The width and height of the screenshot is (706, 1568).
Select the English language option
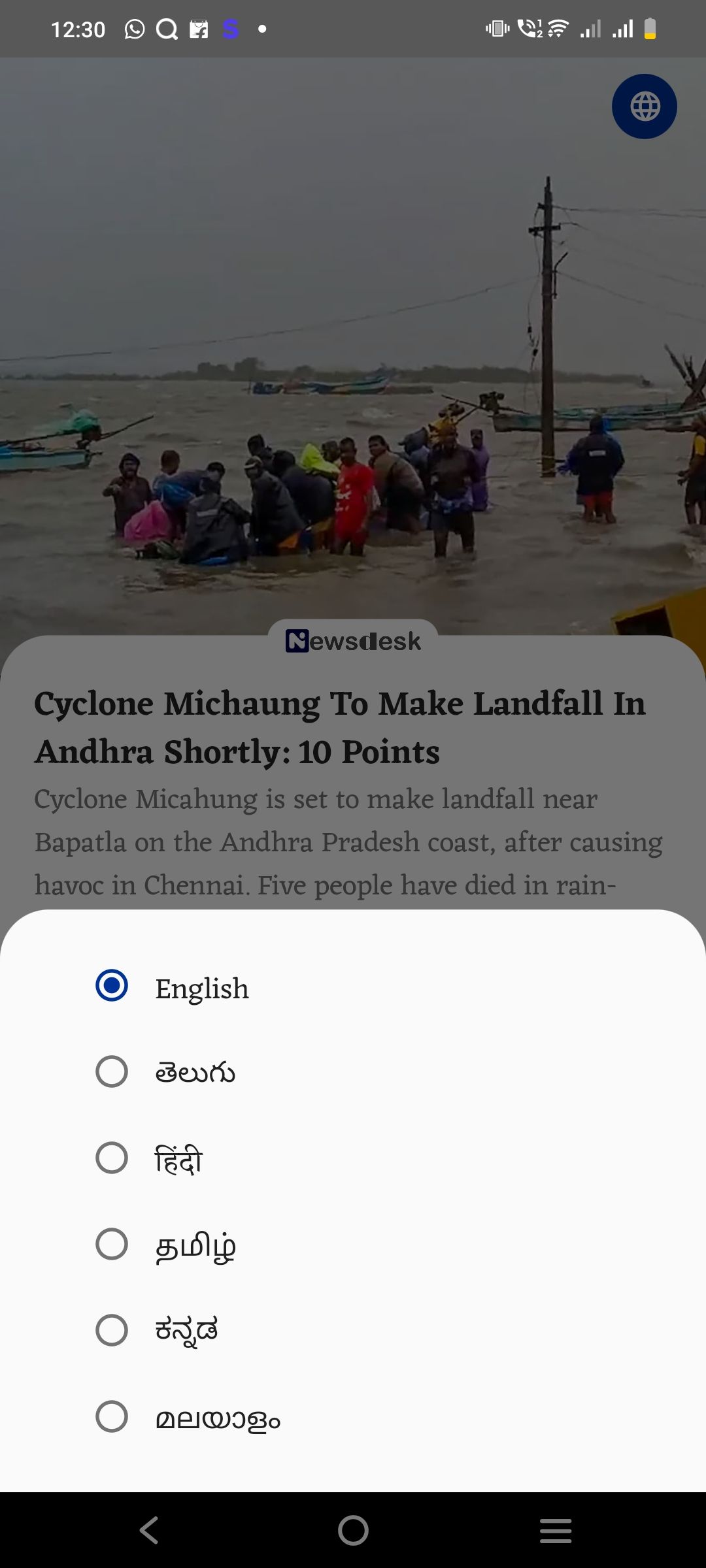112,986
